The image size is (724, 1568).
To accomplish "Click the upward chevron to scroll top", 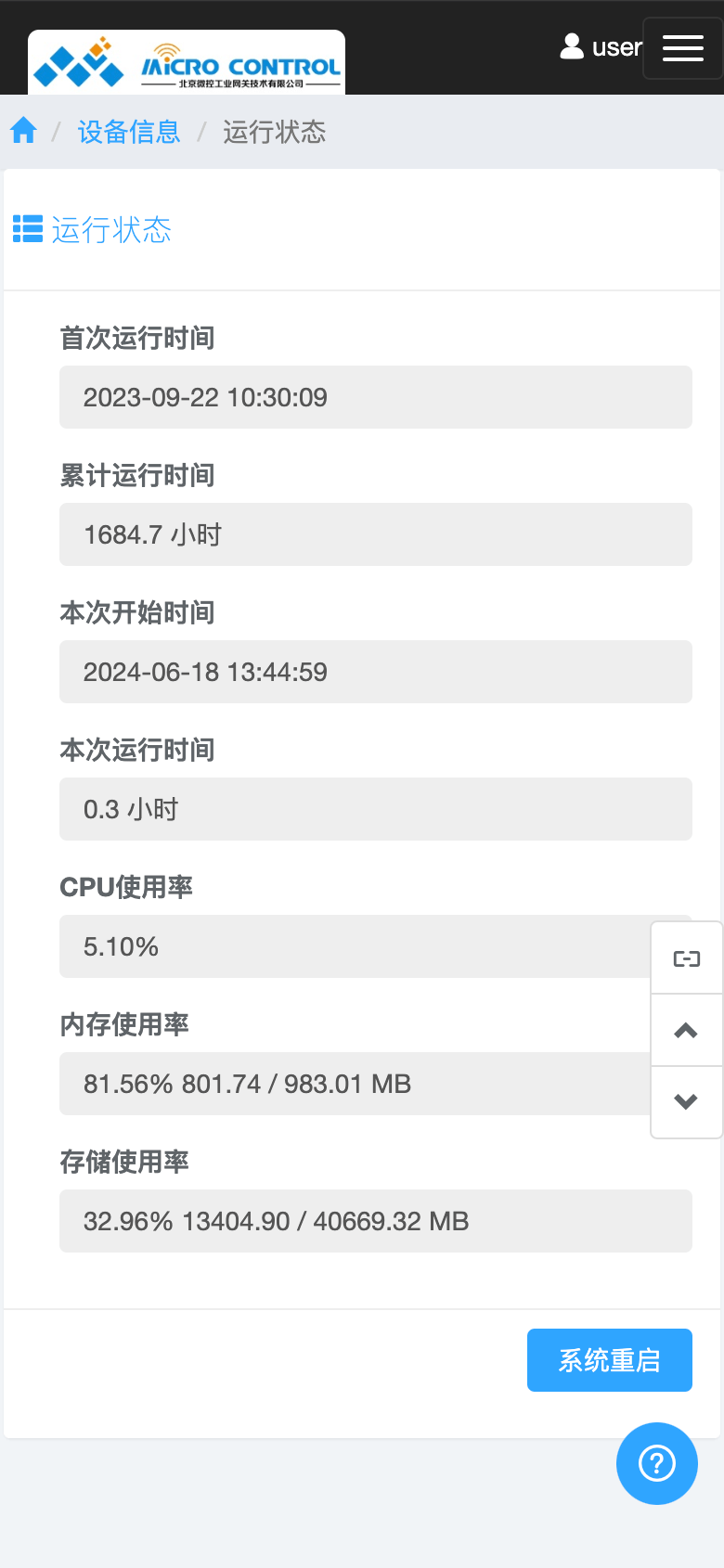I will click(685, 1030).
